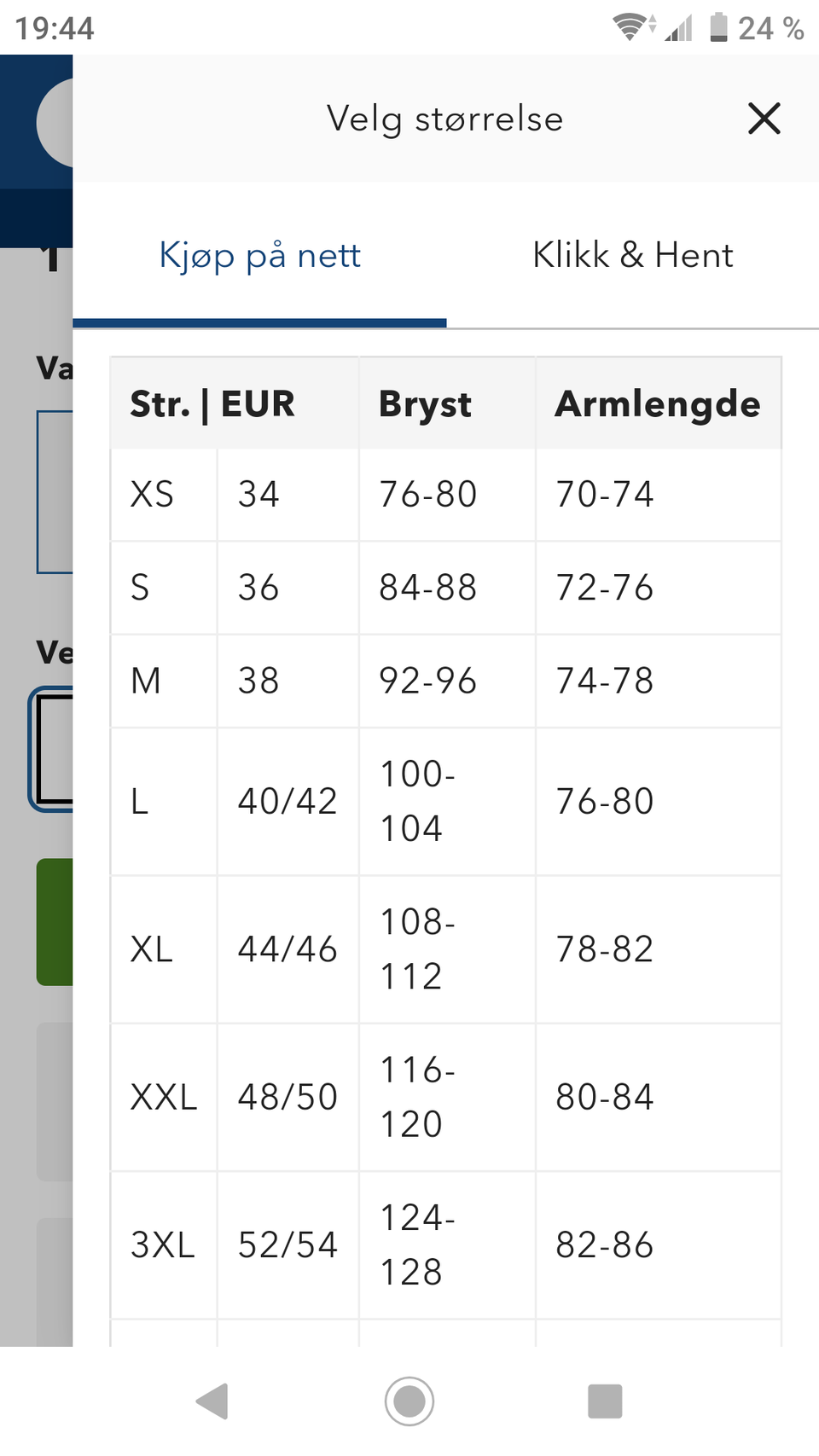Viewport: 819px width, 1456px height.
Task: Select the Kjøp på nett tab
Action: [x=260, y=255]
